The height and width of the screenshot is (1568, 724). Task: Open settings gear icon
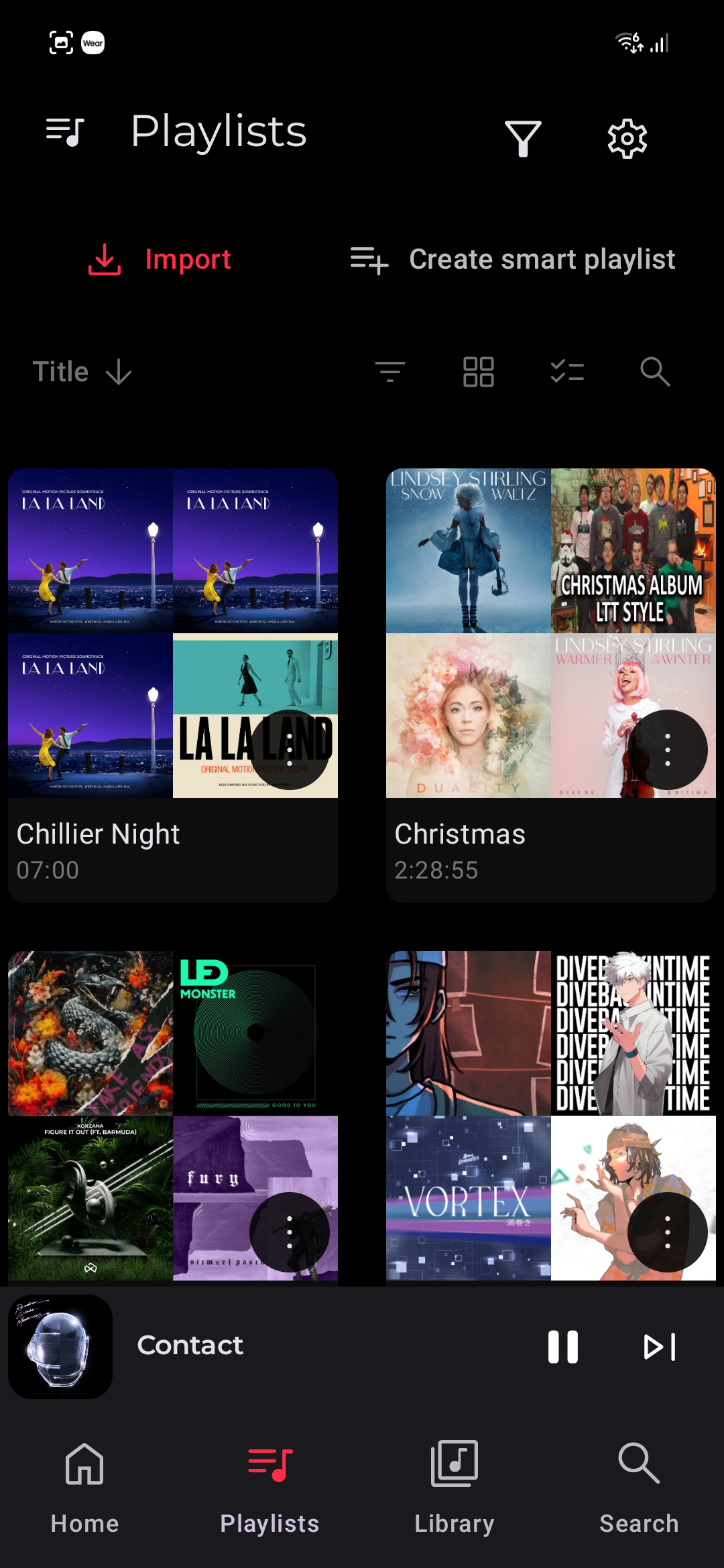[627, 139]
